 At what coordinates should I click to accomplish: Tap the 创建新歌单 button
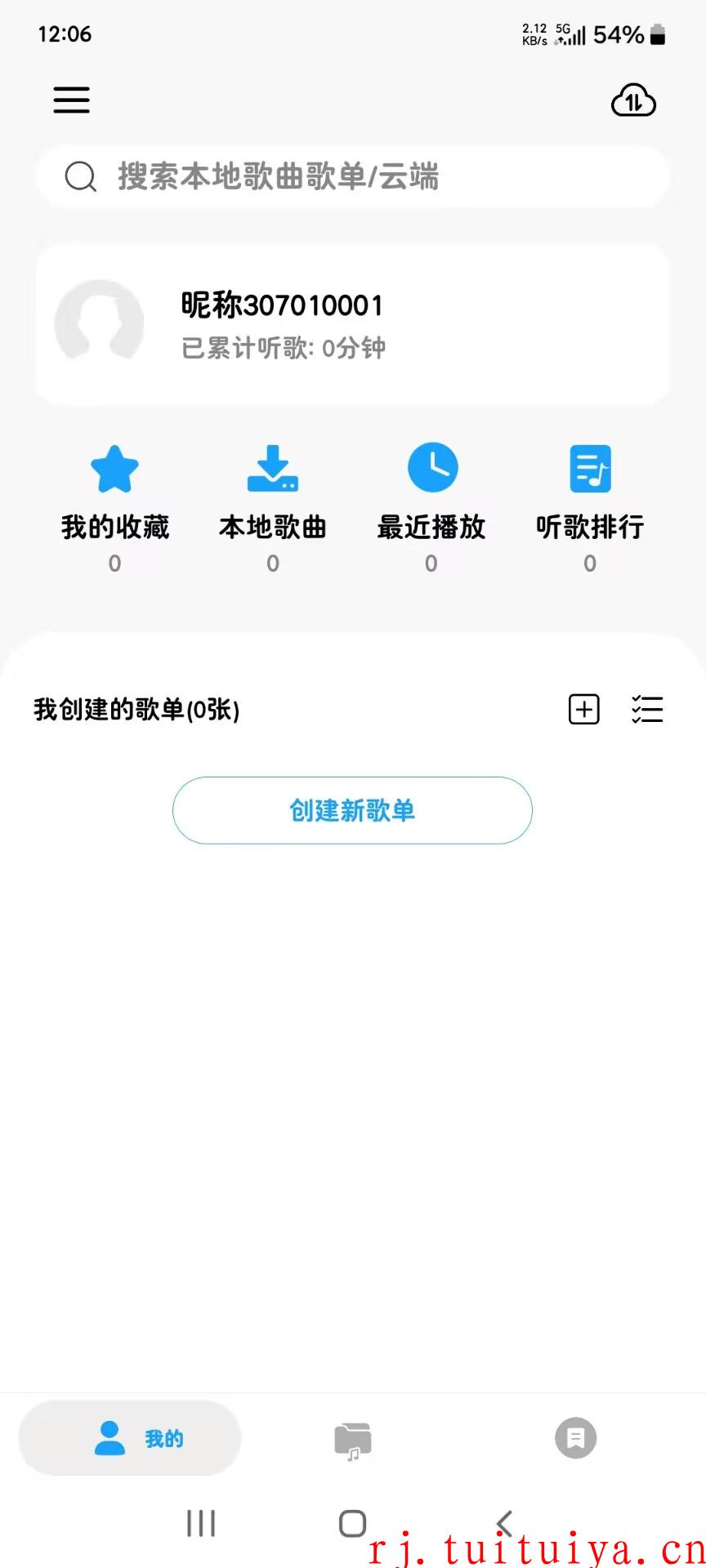click(x=352, y=810)
